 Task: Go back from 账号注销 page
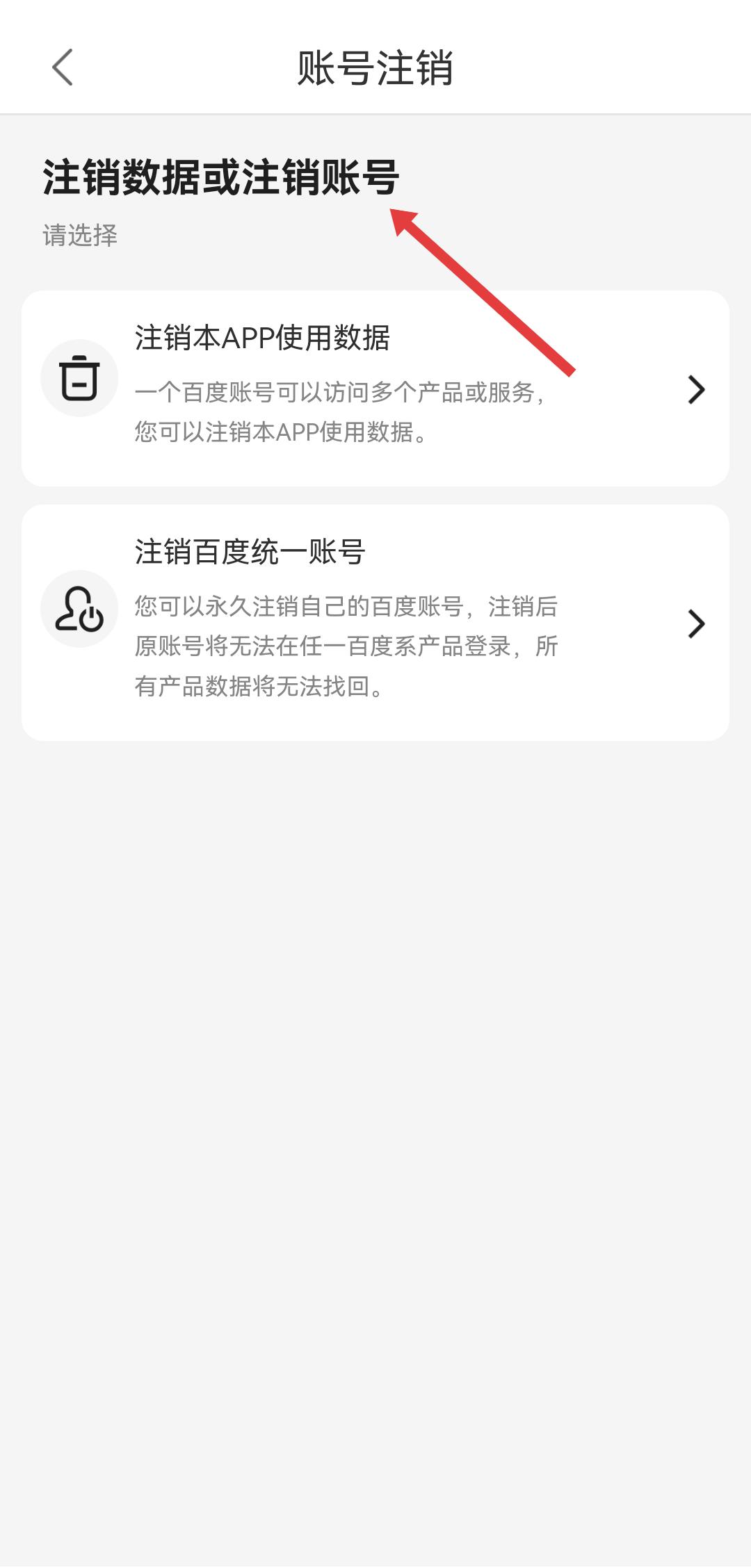63,67
